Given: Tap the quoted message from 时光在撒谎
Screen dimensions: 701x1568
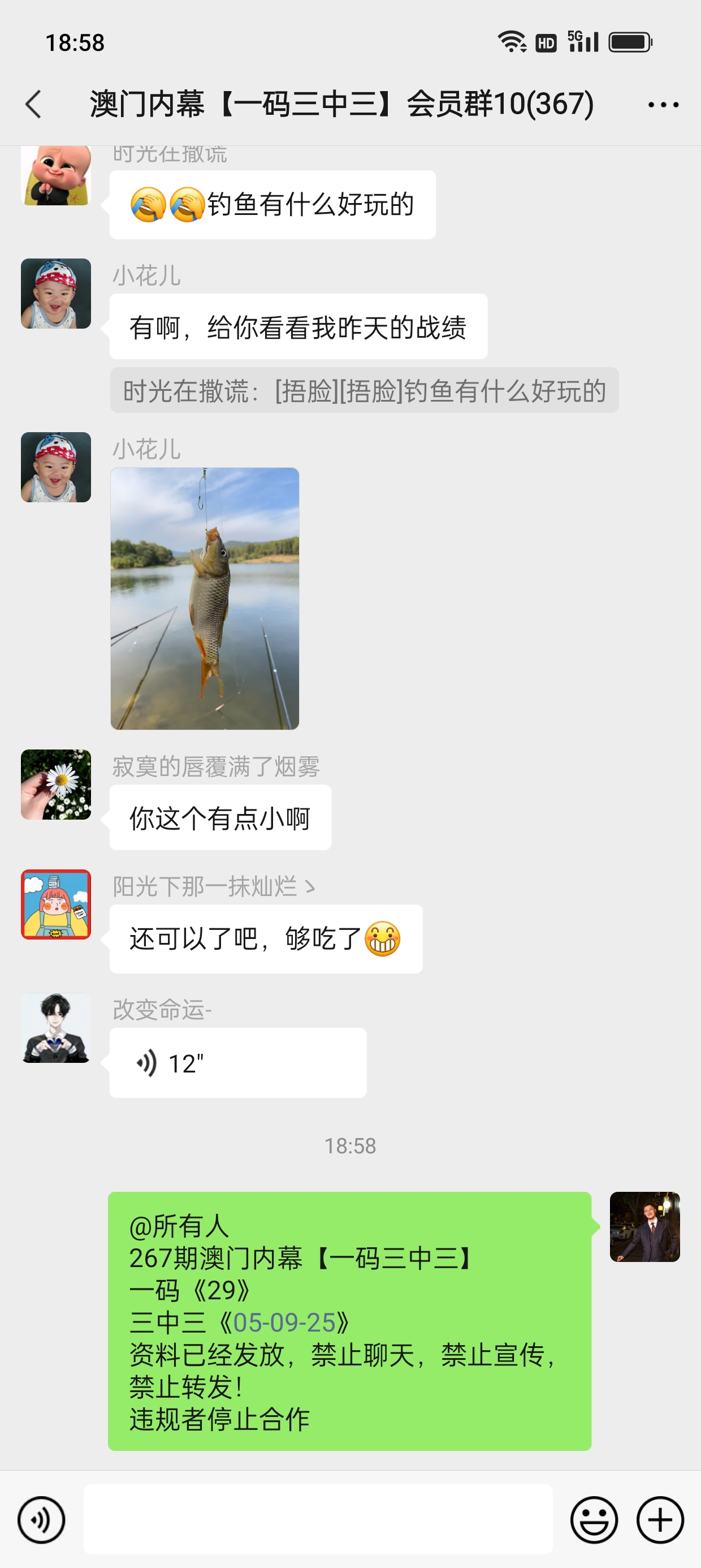Looking at the screenshot, I should pos(364,391).
